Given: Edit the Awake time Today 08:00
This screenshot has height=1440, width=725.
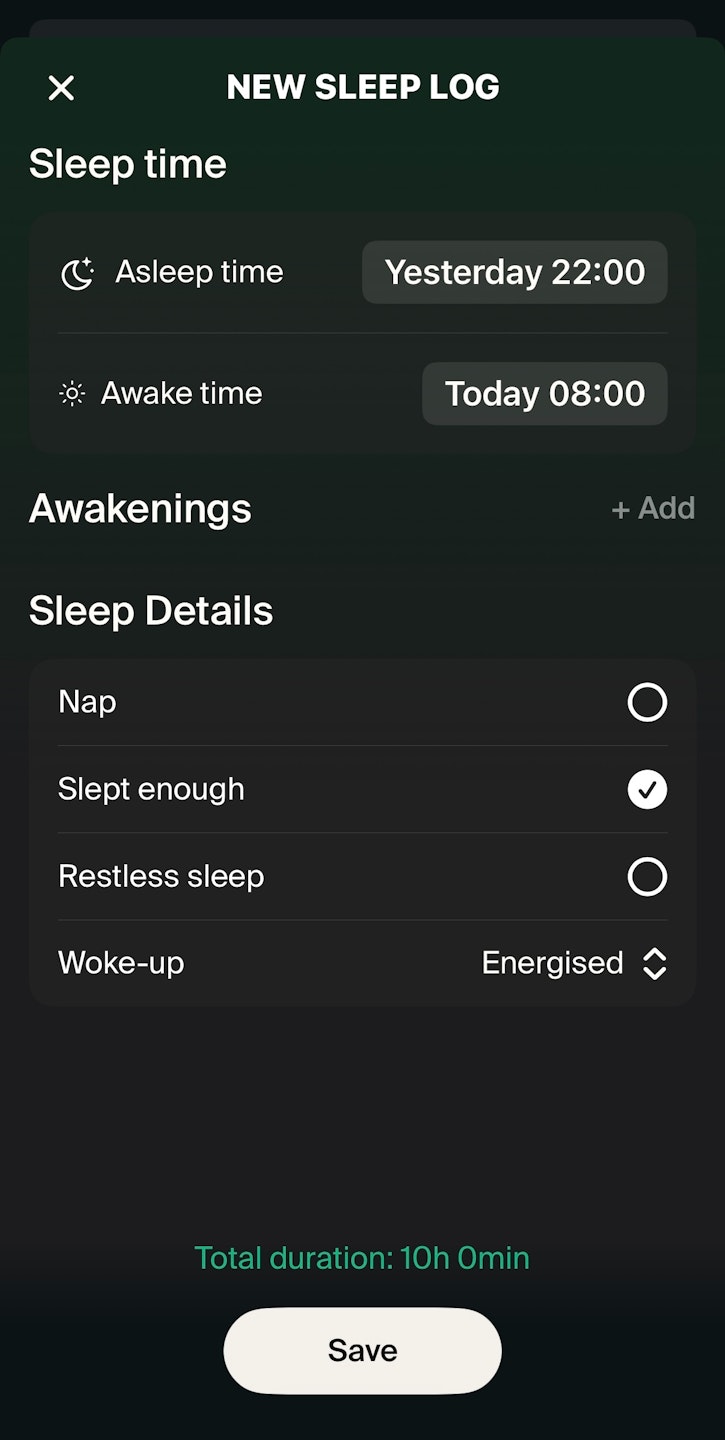Looking at the screenshot, I should [544, 394].
